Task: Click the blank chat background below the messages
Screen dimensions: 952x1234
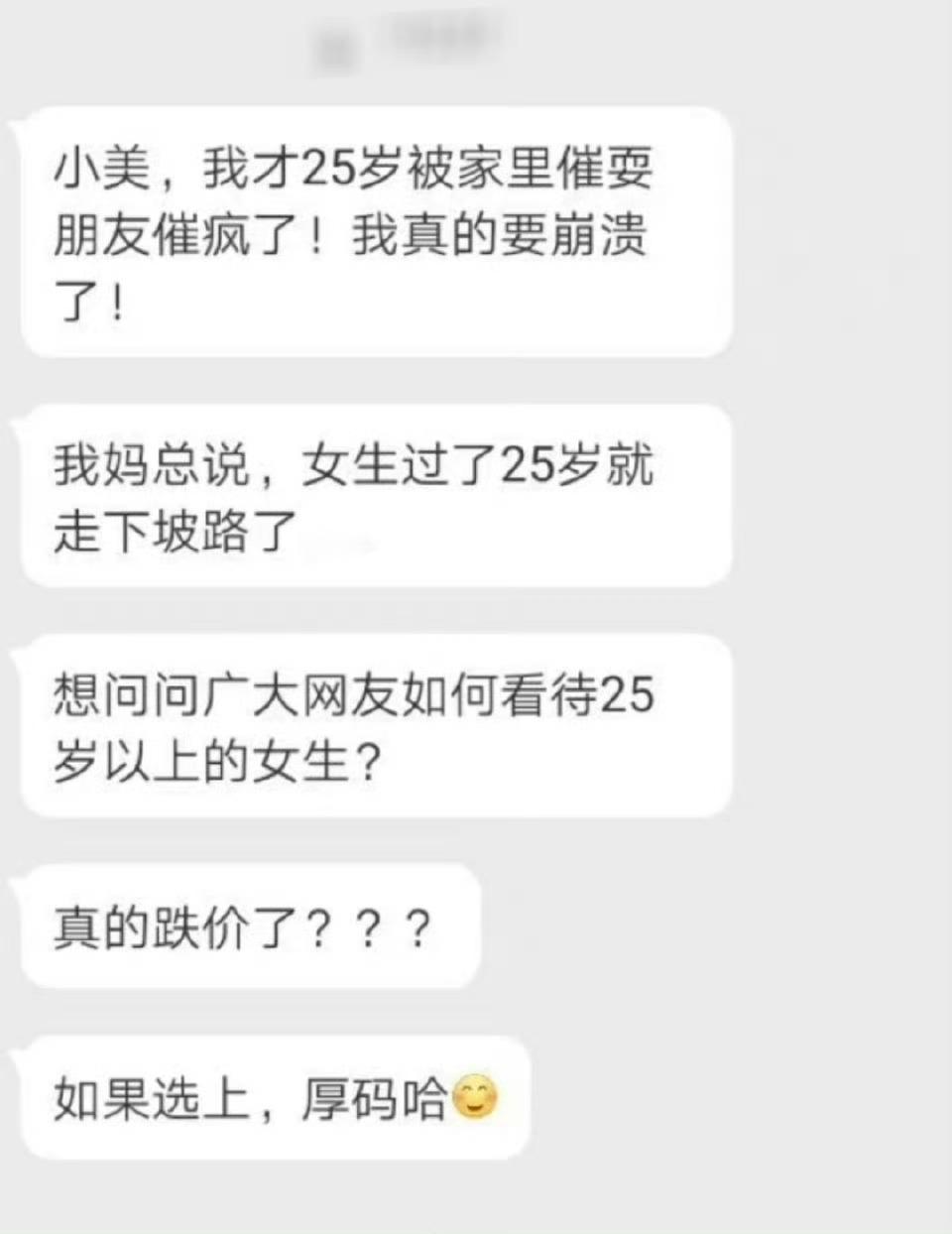Action: [476, 1200]
